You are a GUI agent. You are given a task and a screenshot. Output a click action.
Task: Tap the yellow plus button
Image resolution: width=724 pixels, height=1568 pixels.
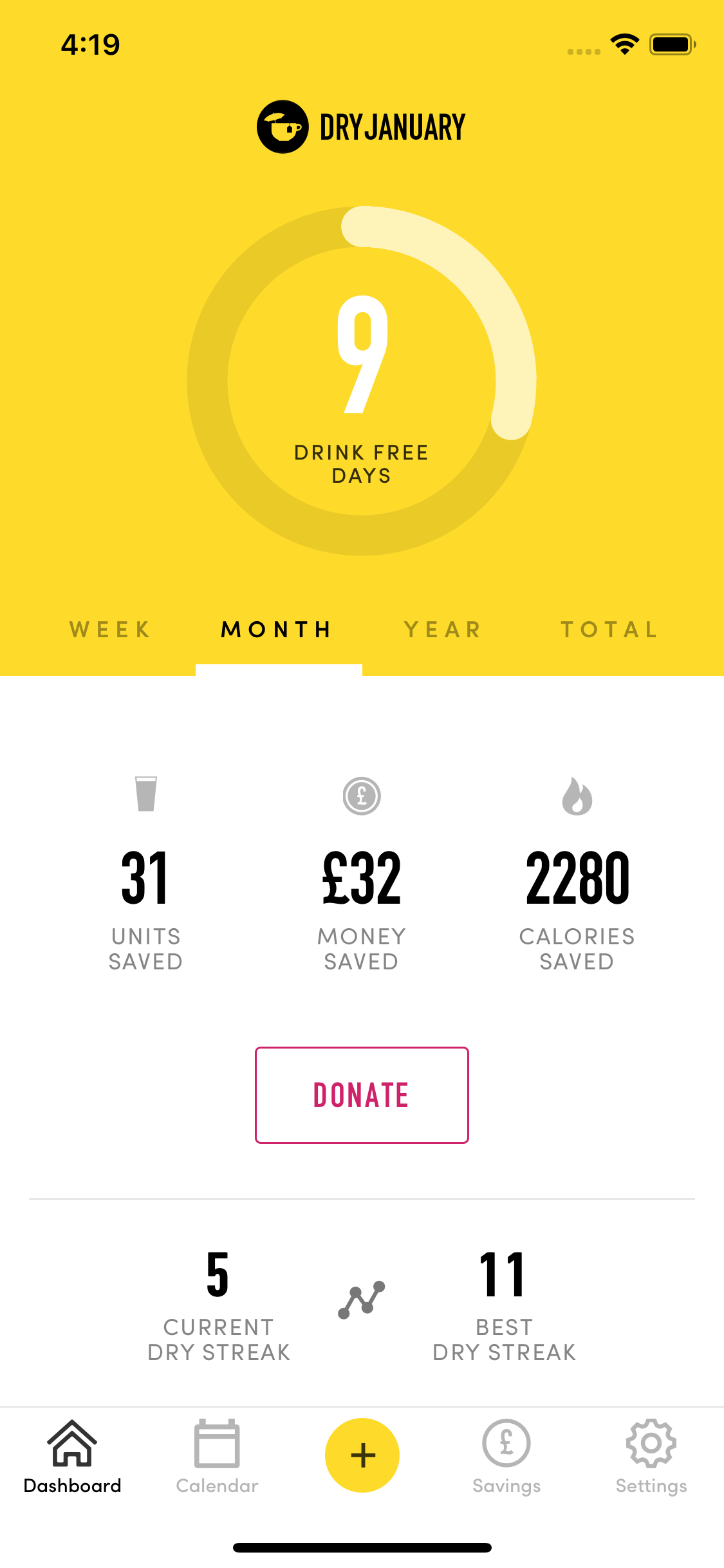coord(362,1455)
